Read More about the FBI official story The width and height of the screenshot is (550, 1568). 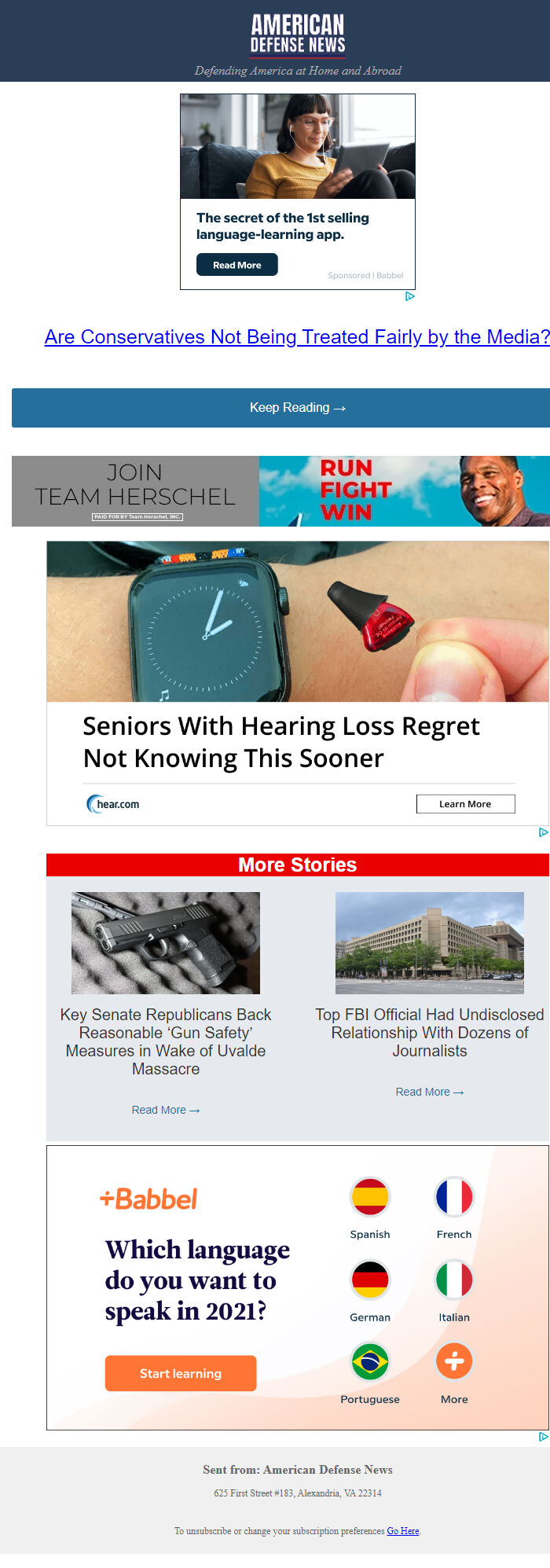coord(430,1092)
